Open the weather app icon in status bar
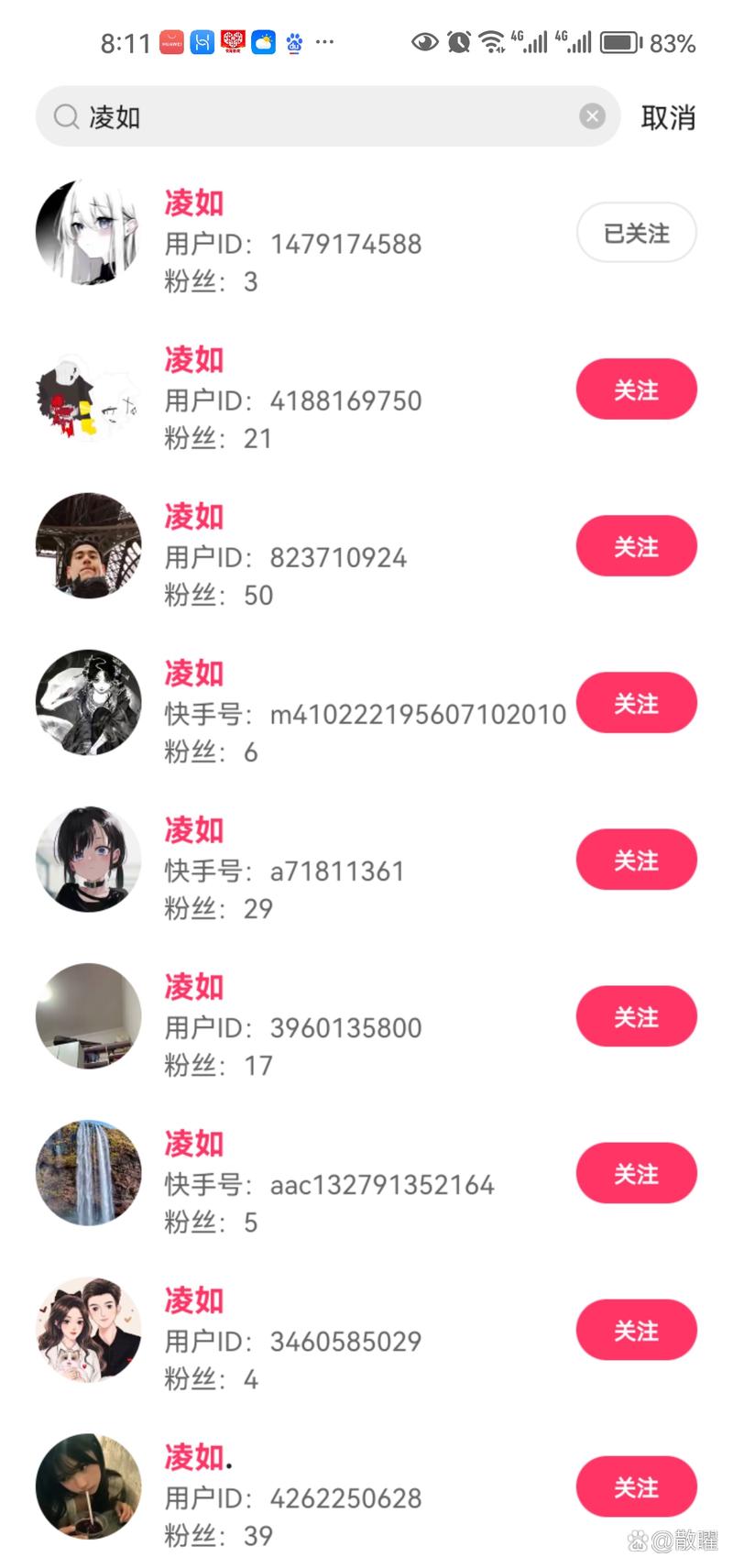The image size is (733, 1568). [263, 42]
